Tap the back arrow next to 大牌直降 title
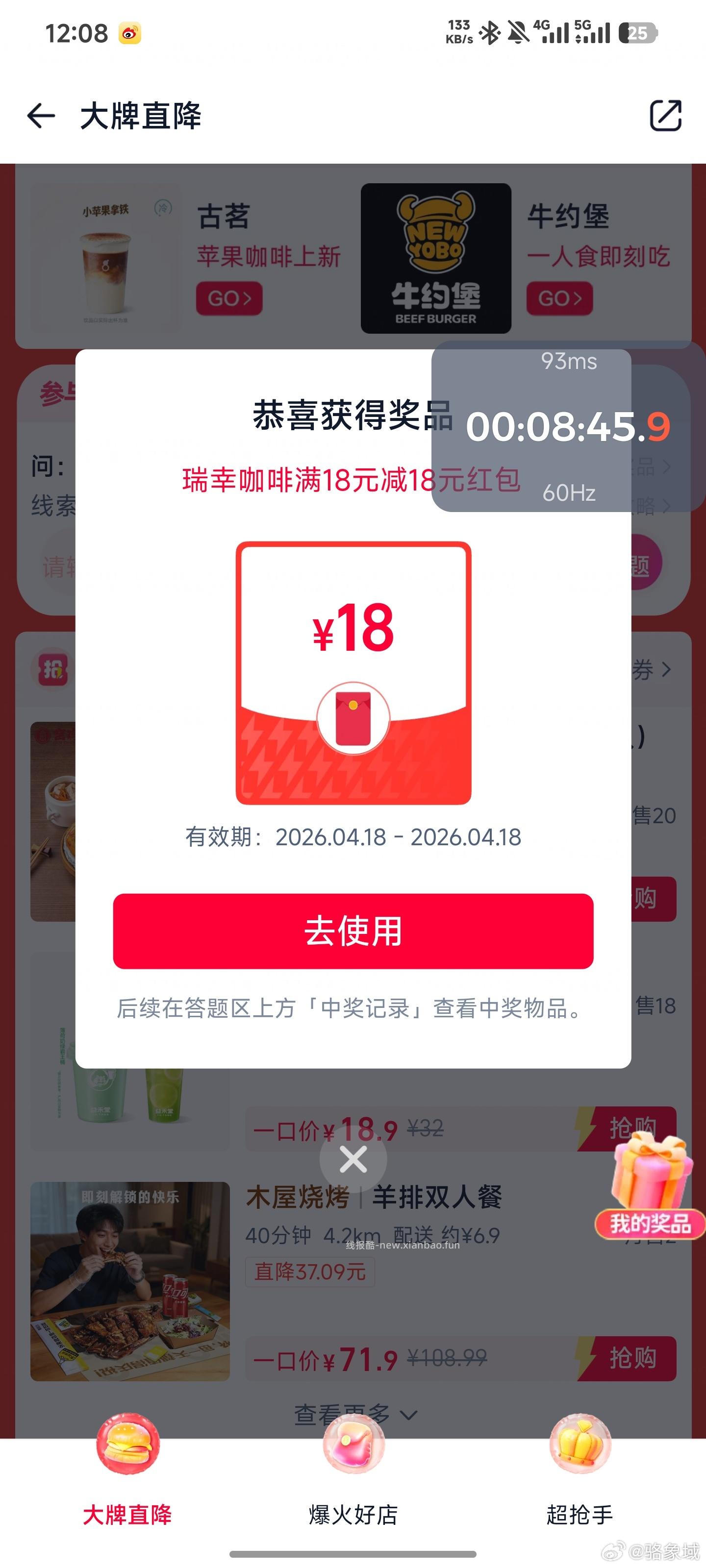706x1568 pixels. (40, 116)
